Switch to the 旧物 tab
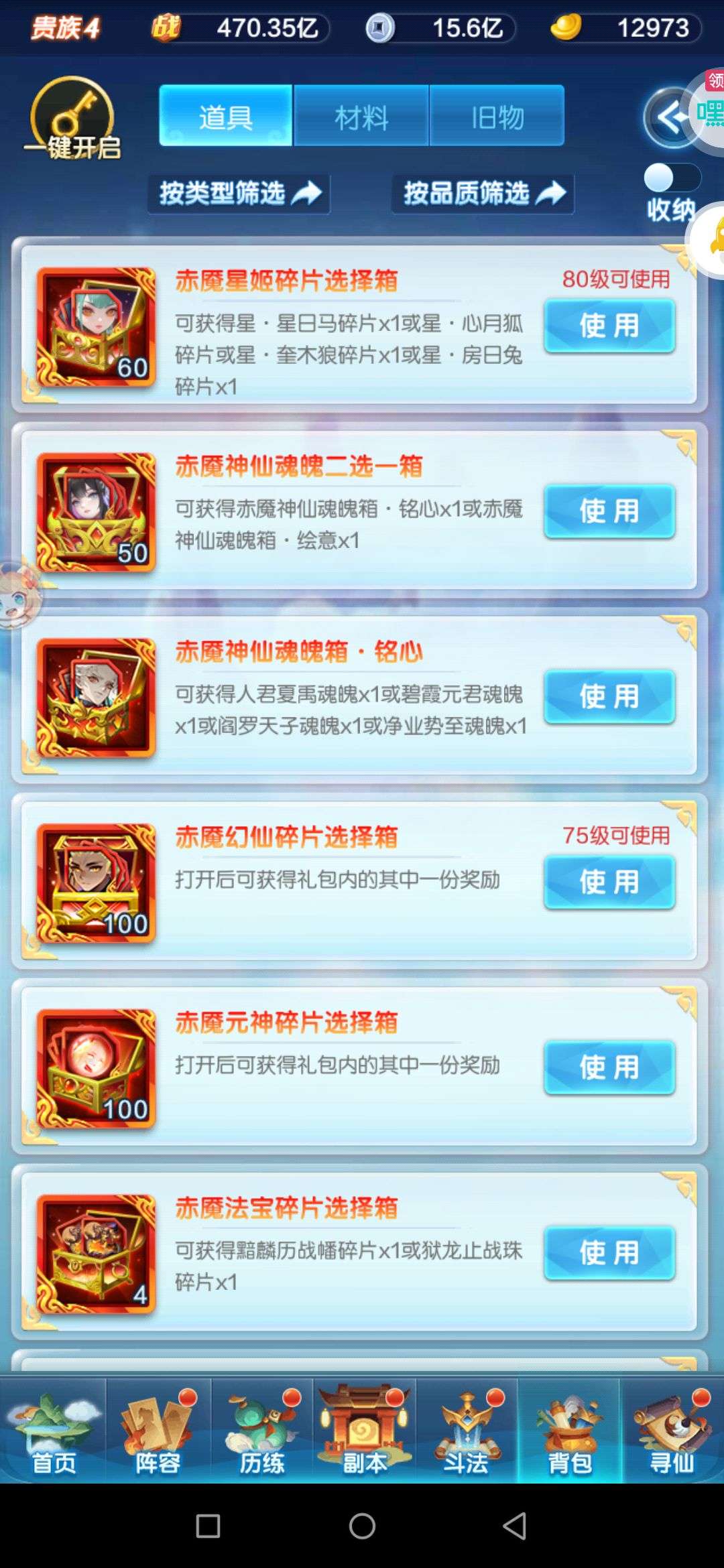Image resolution: width=724 pixels, height=1568 pixels. click(497, 117)
